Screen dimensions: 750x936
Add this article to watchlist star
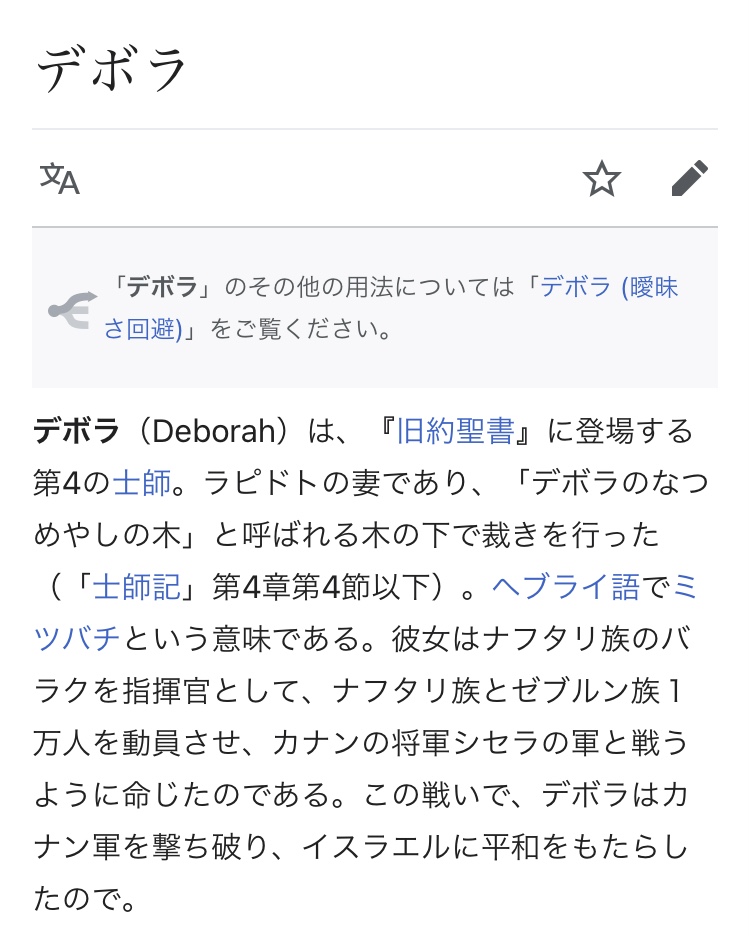(x=602, y=179)
